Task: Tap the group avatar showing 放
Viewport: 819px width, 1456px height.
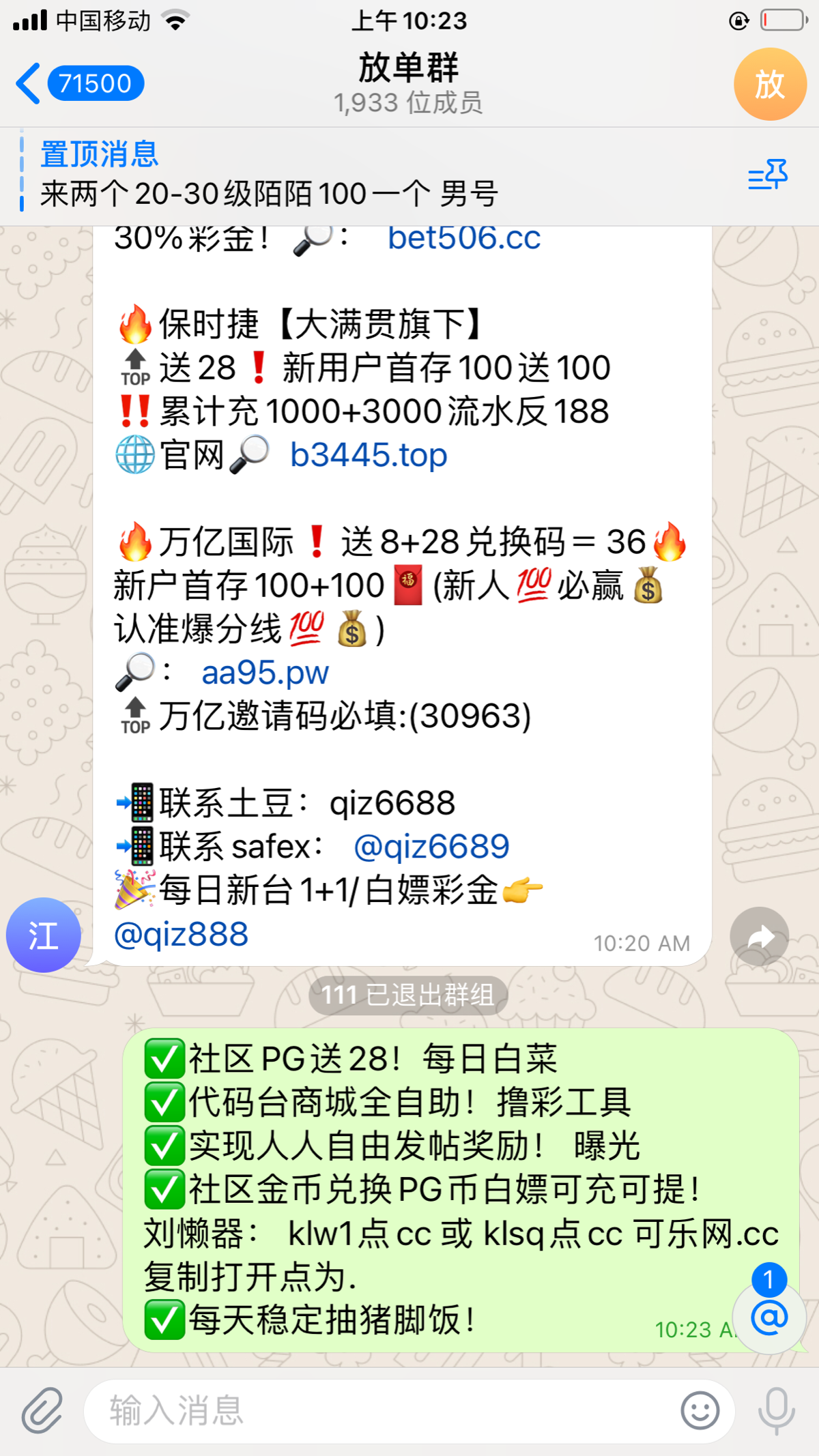Action: tap(769, 84)
